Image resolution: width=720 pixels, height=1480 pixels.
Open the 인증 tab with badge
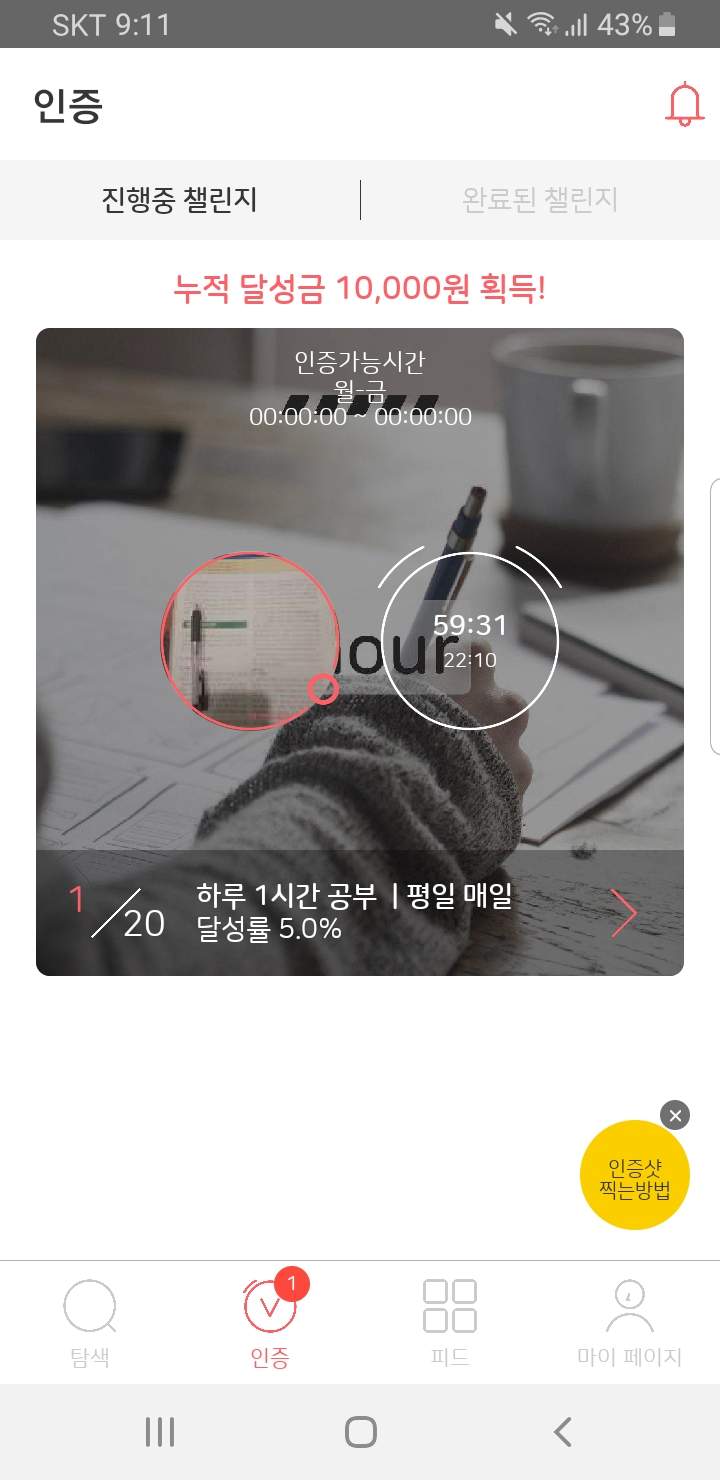[270, 1324]
